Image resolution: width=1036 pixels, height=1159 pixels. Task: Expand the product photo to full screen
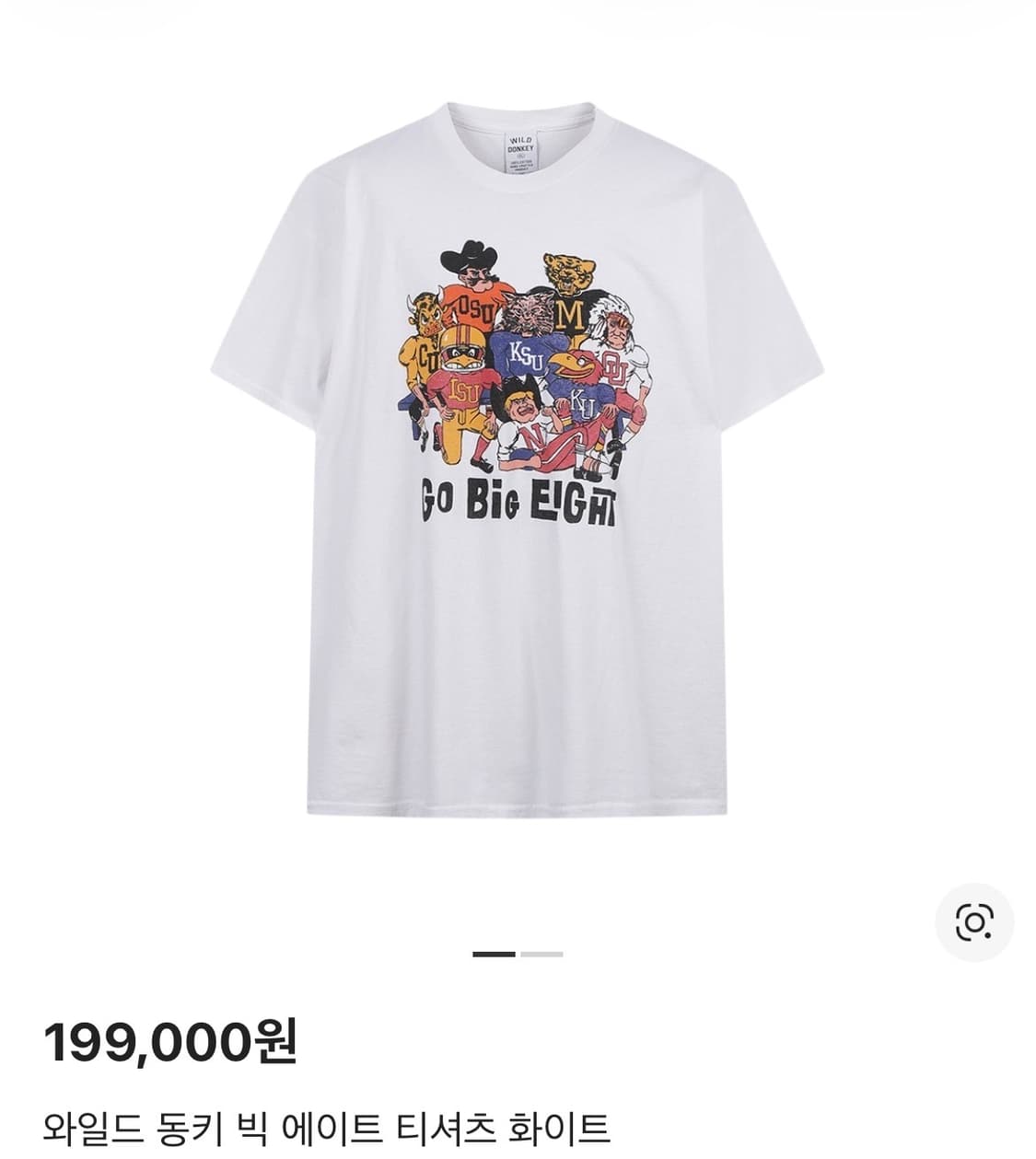[x=516, y=460]
